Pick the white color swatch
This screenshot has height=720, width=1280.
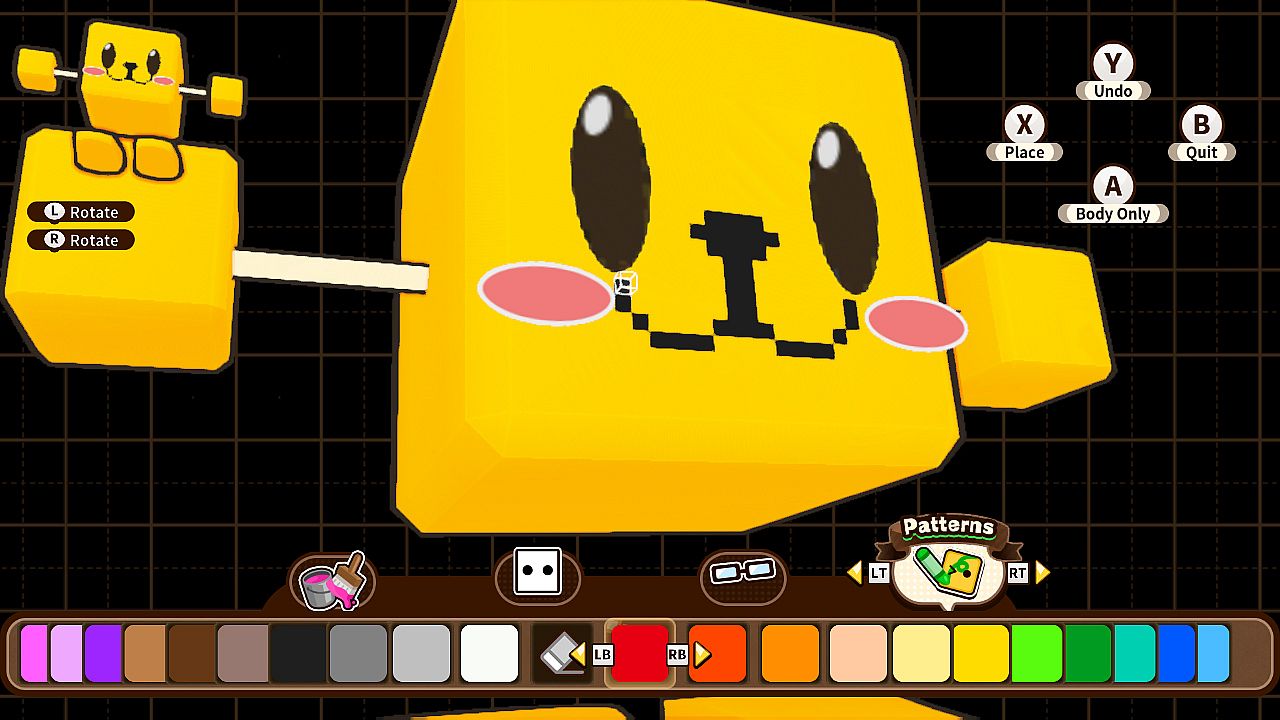[x=490, y=654]
